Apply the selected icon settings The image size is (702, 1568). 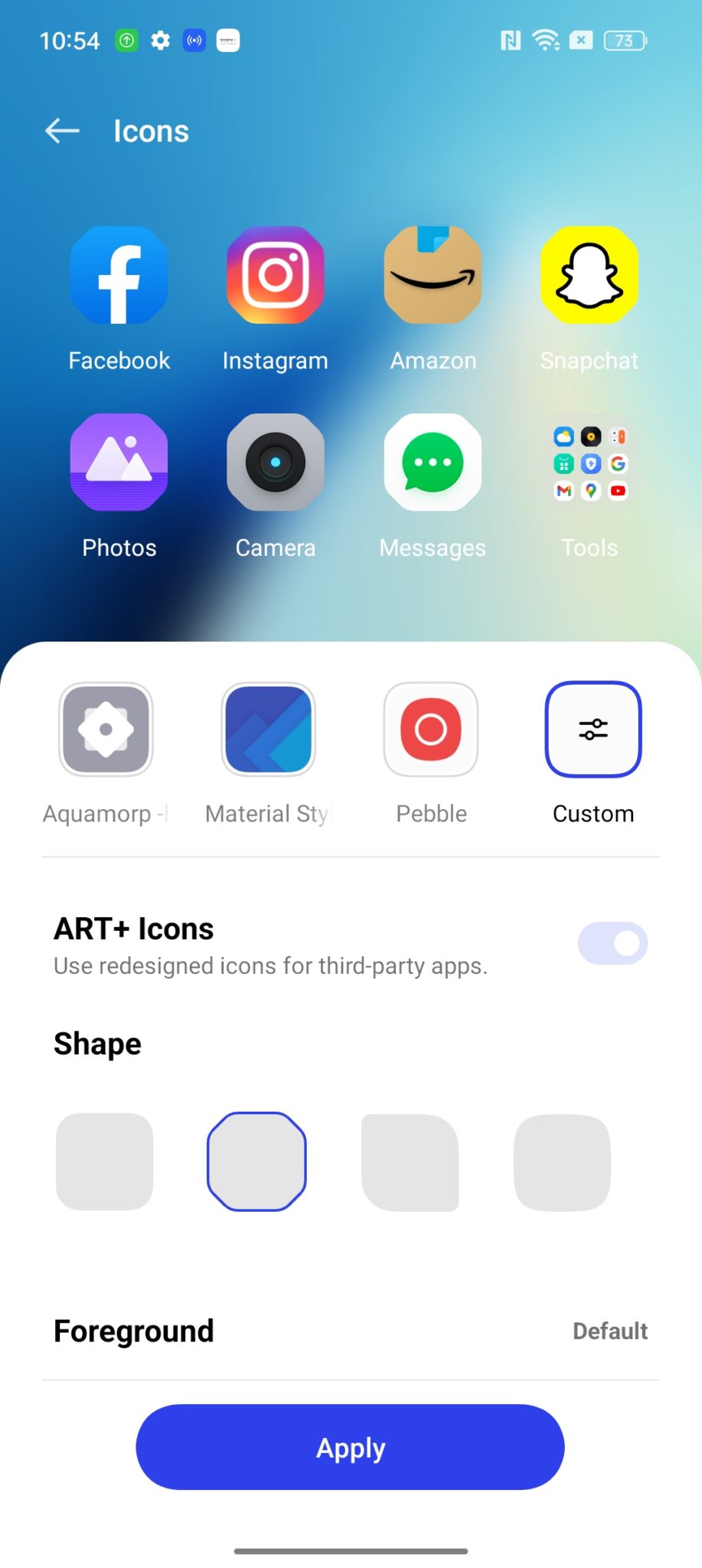tap(350, 1447)
